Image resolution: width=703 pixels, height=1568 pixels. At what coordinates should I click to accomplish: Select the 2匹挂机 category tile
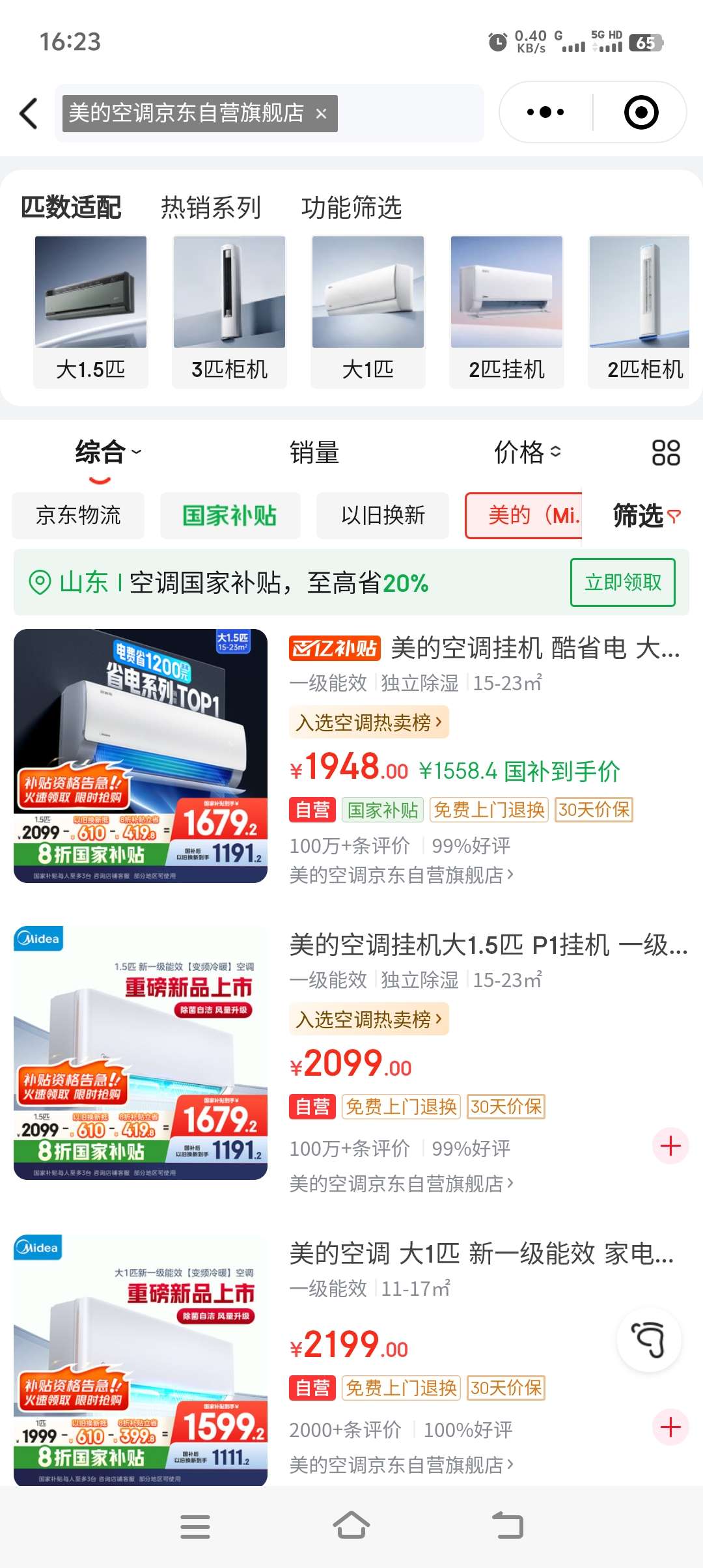[506, 312]
